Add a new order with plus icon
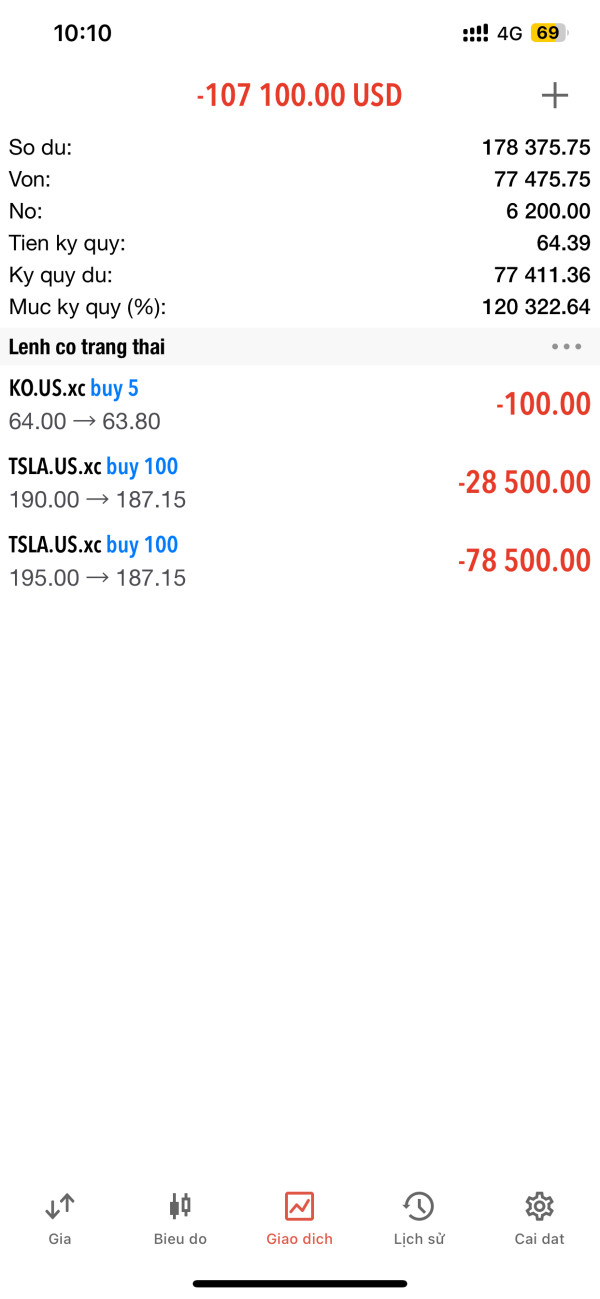This screenshot has height=1299, width=600. pyautogui.click(x=554, y=96)
